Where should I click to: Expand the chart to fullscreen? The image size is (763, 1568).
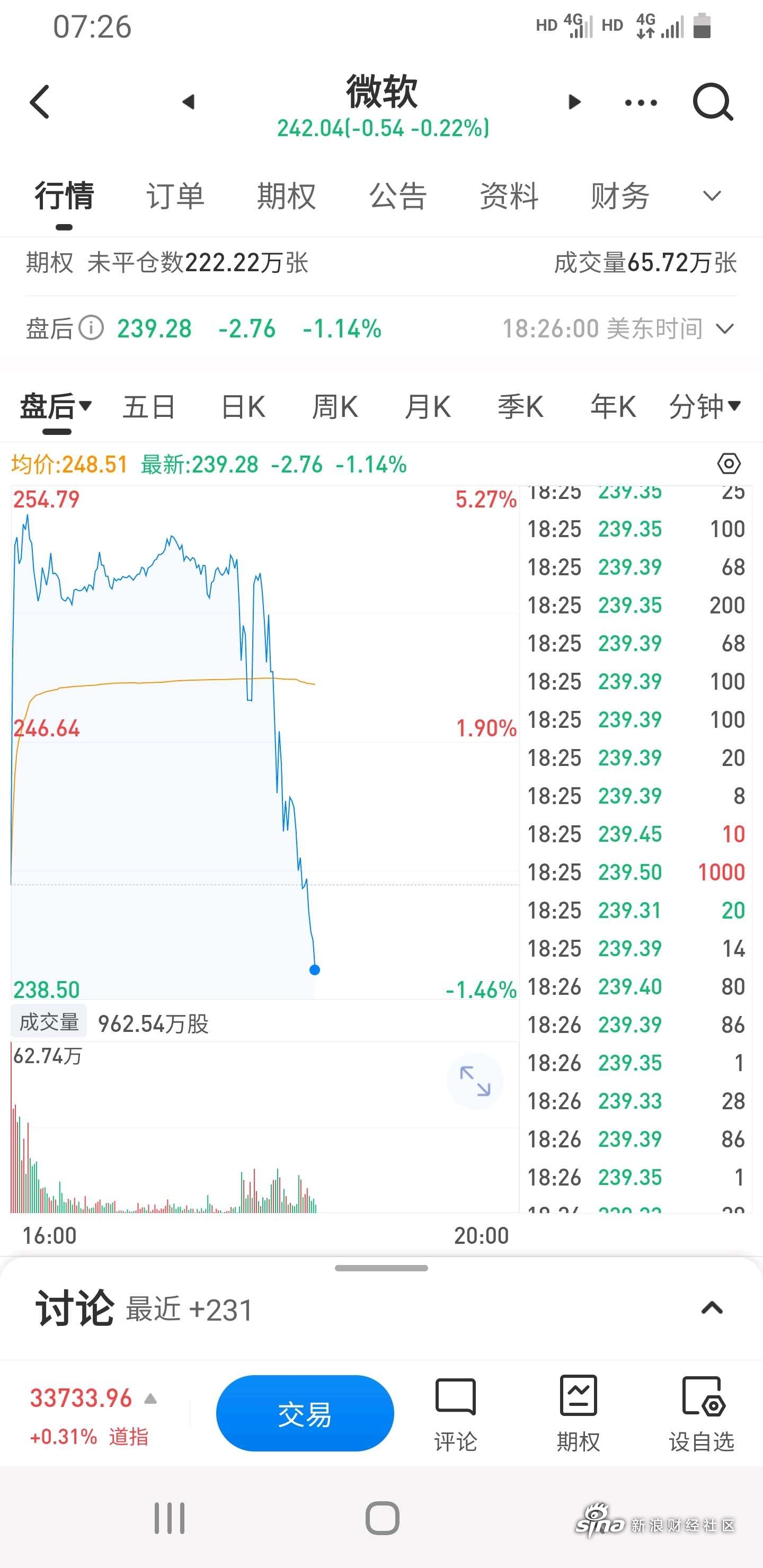(x=475, y=1081)
